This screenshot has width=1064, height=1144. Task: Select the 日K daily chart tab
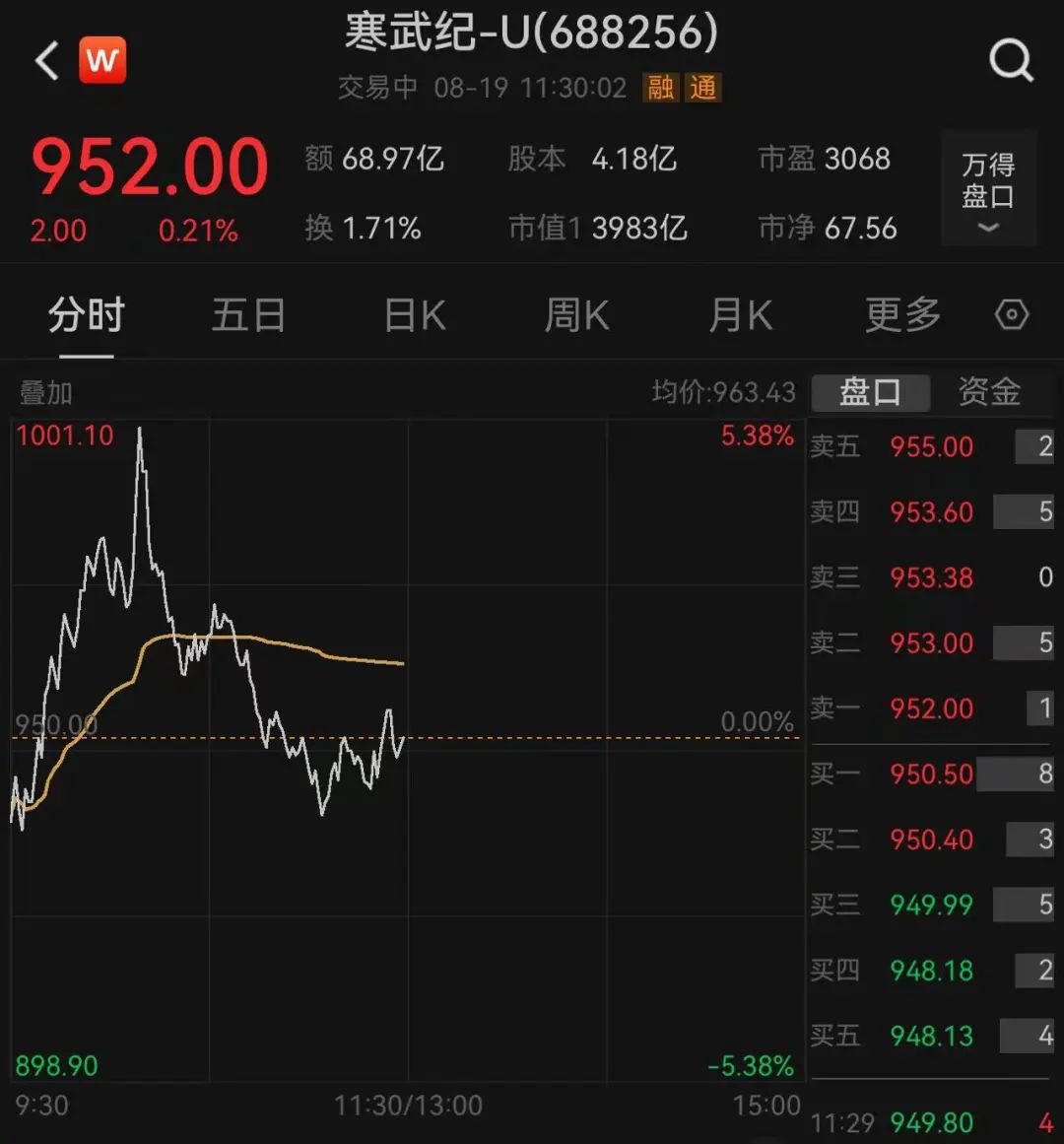(413, 314)
